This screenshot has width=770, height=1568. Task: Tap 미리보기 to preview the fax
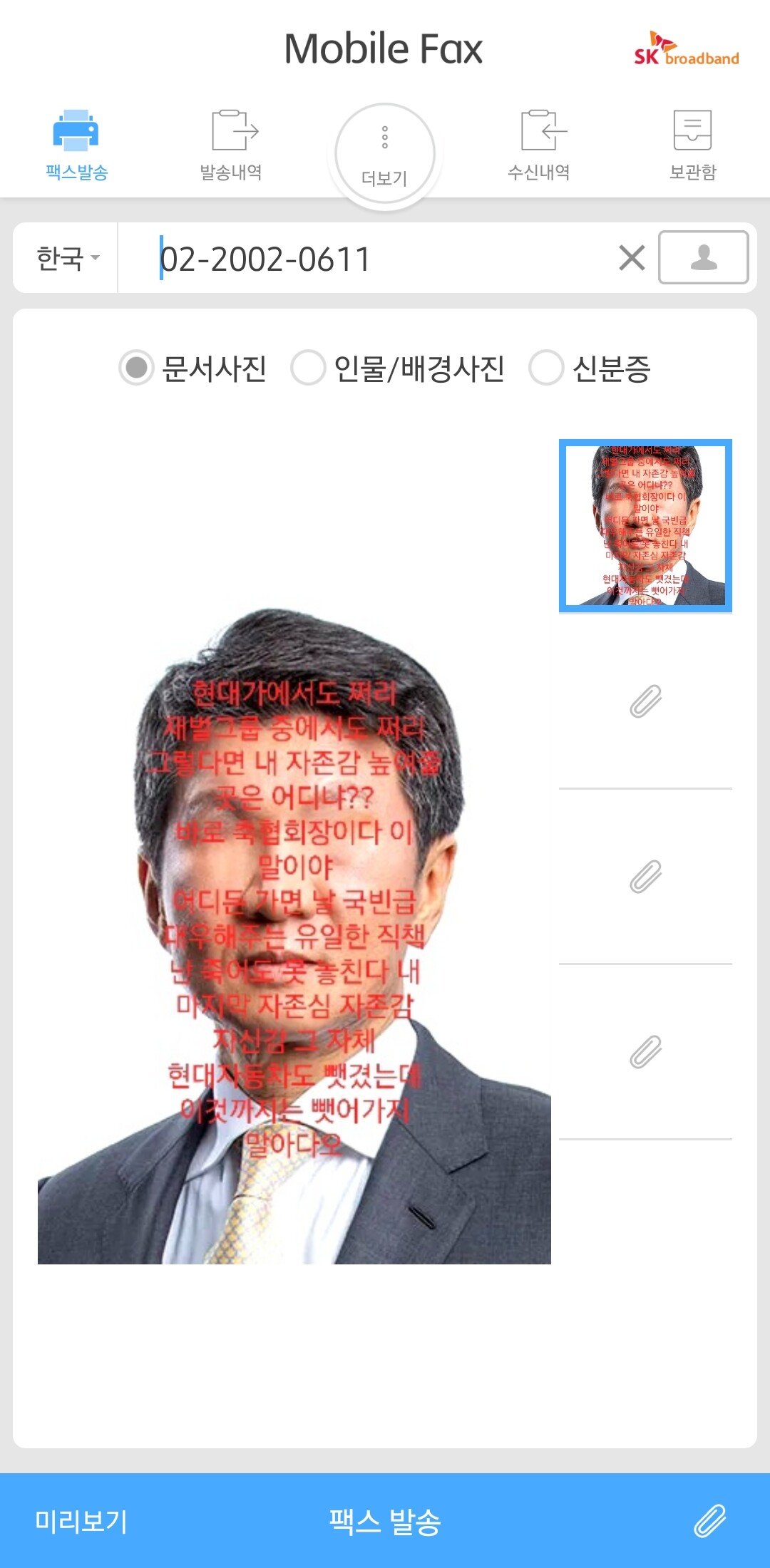pos(81,1522)
